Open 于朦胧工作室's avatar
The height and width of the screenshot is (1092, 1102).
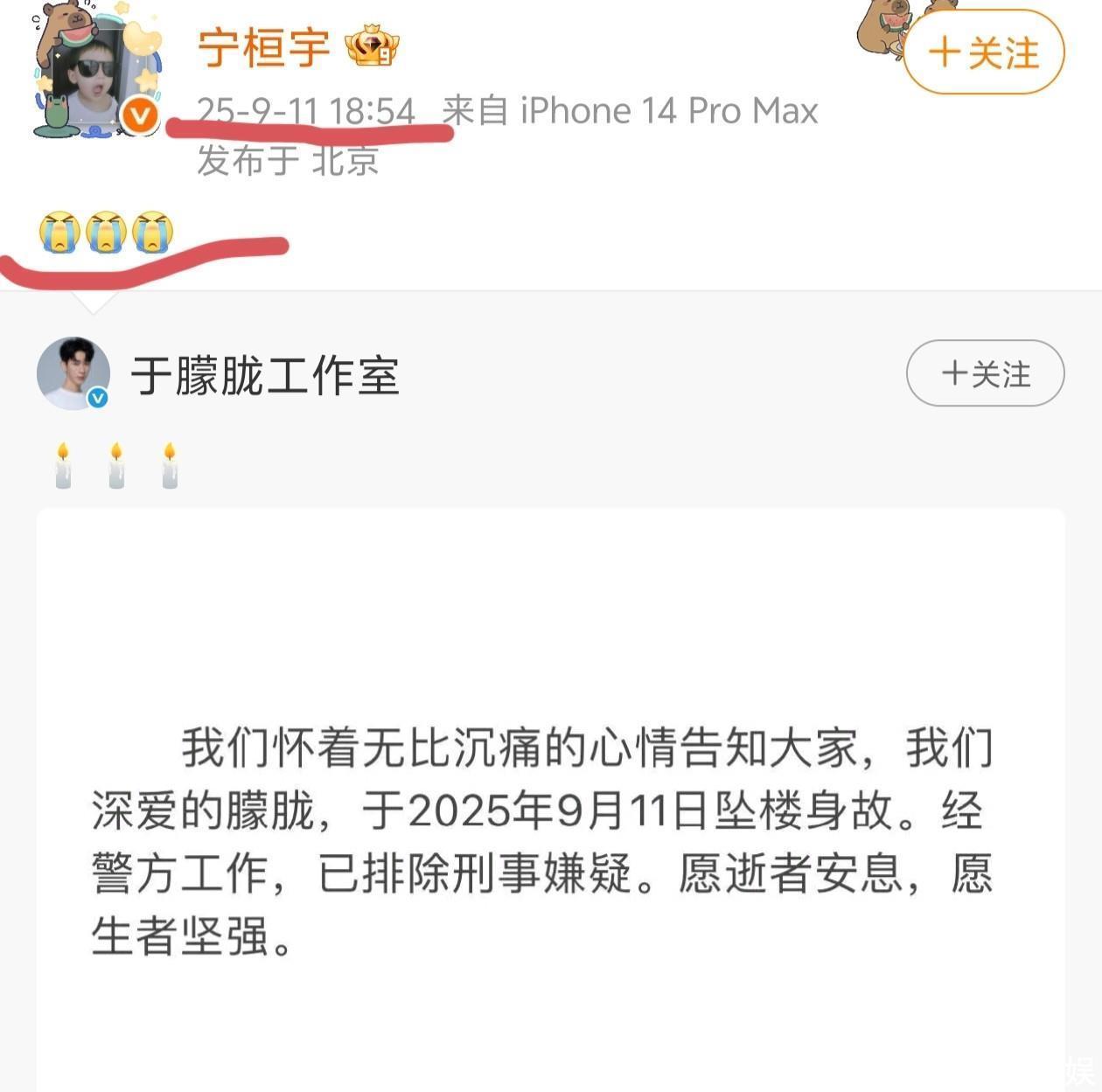click(73, 373)
